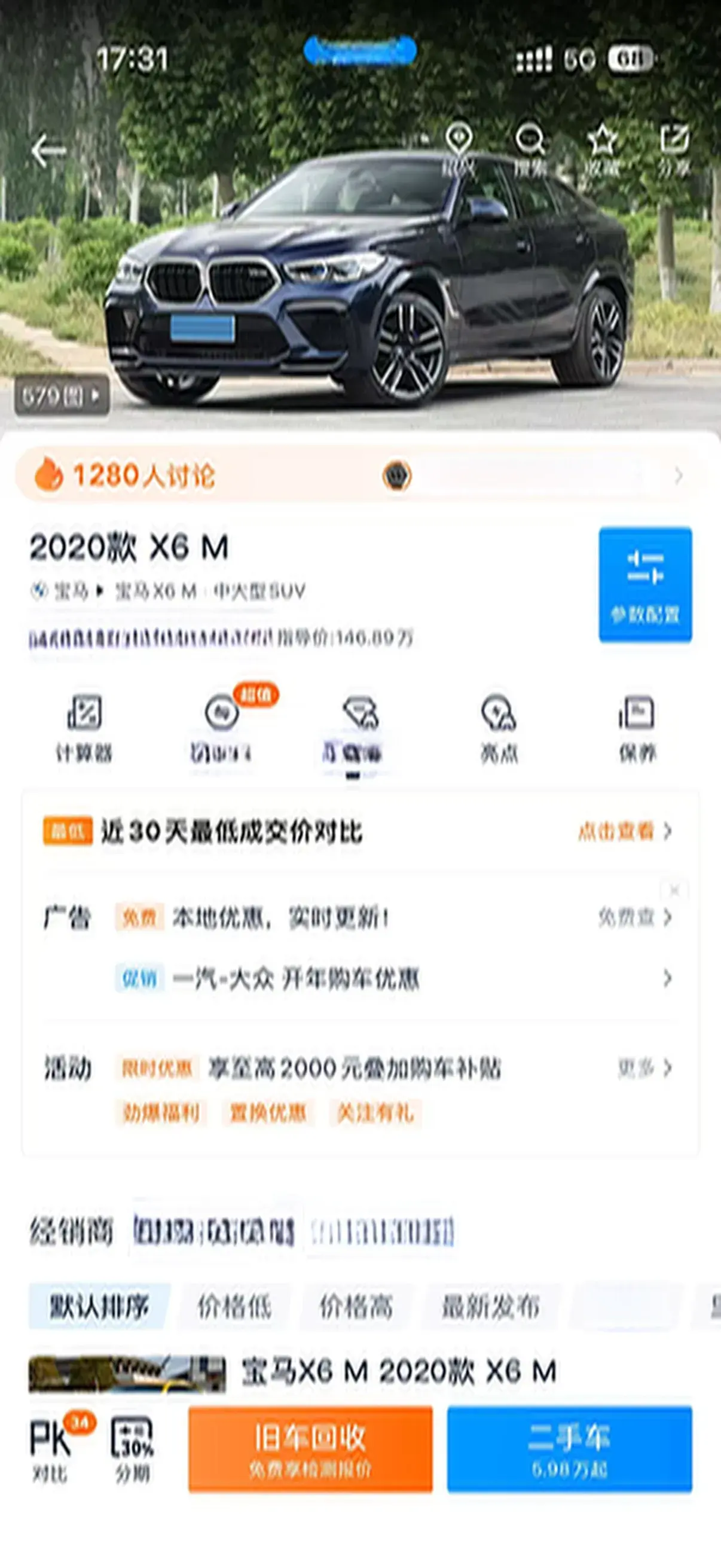The image size is (721, 1568).
Task: Open the 搜索 search icon
Action: [x=529, y=149]
